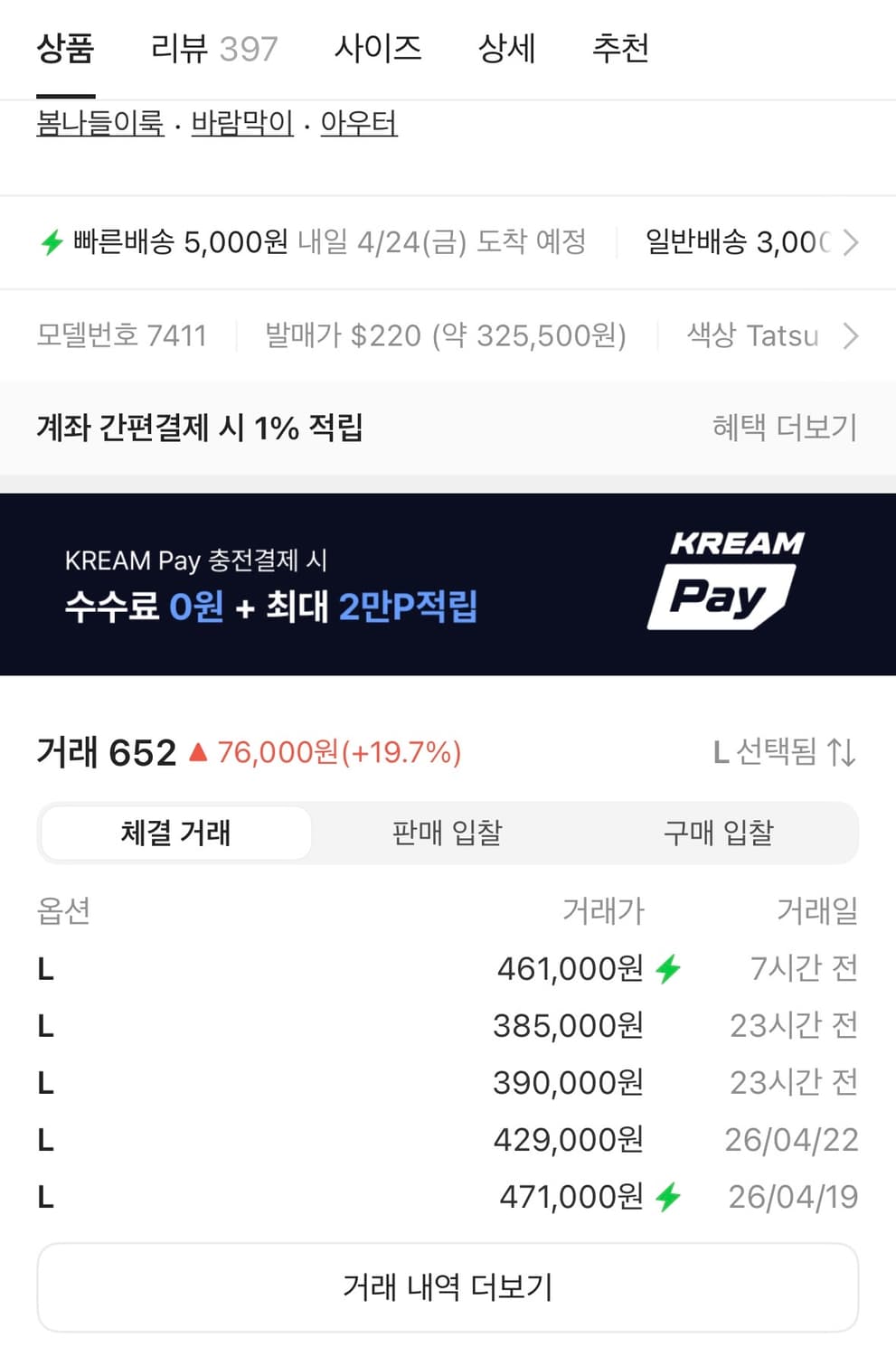The height and width of the screenshot is (1356, 896).
Task: Keep 체결 거래 selected in the trade list
Action: (x=174, y=833)
